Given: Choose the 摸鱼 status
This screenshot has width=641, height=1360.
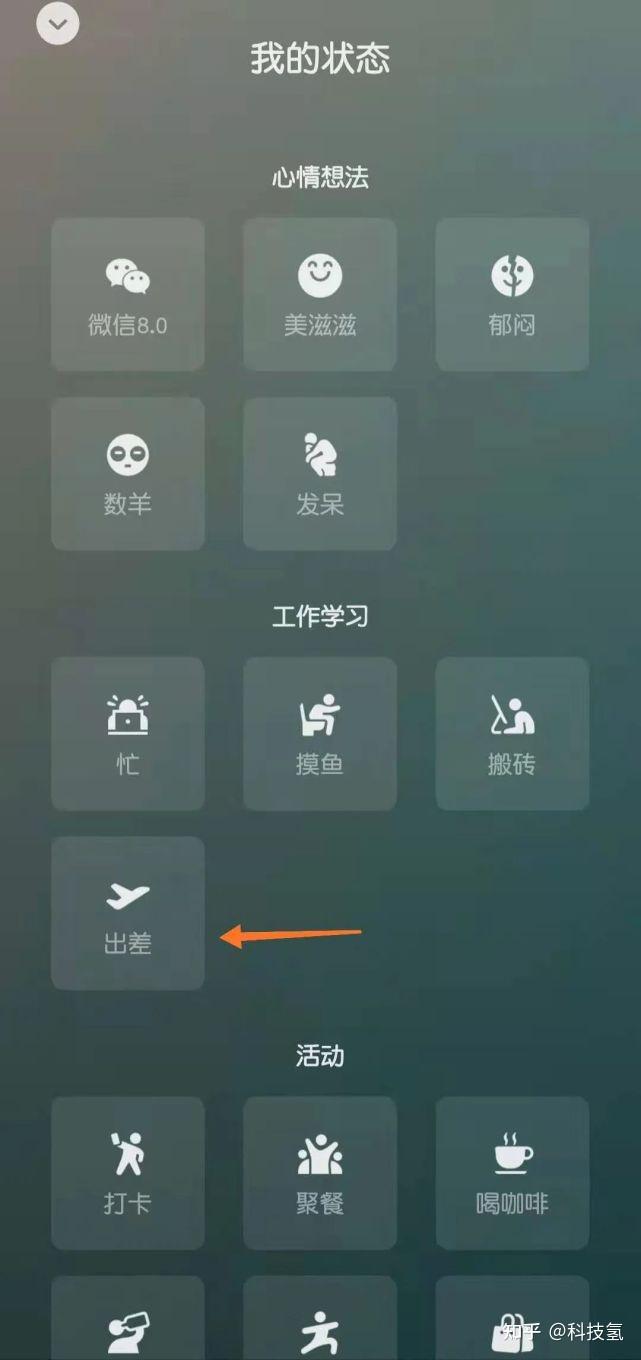Looking at the screenshot, I should click(x=320, y=734).
